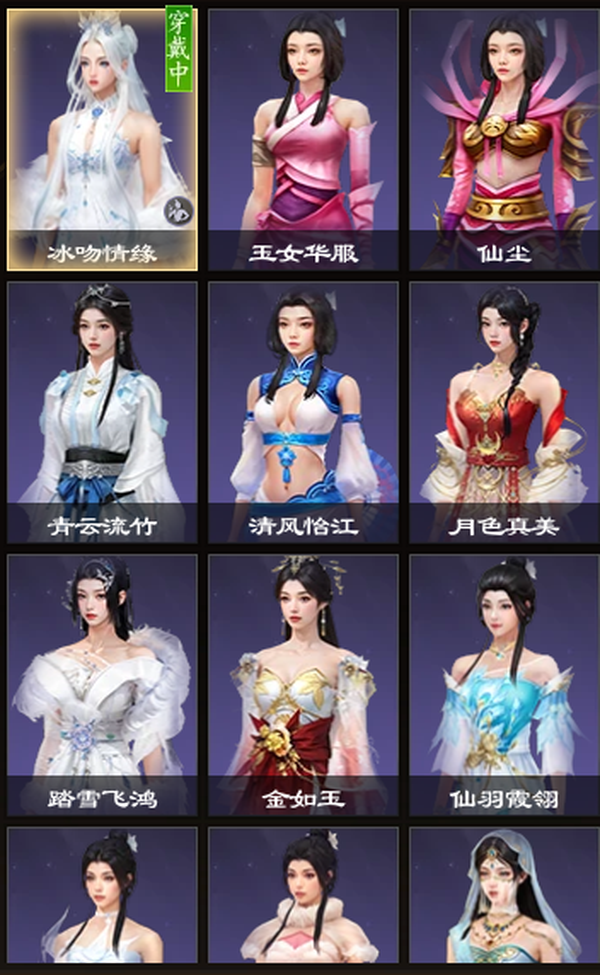Select the 青云流竹 outfit card
600x975 pixels.
pyautogui.click(x=103, y=413)
